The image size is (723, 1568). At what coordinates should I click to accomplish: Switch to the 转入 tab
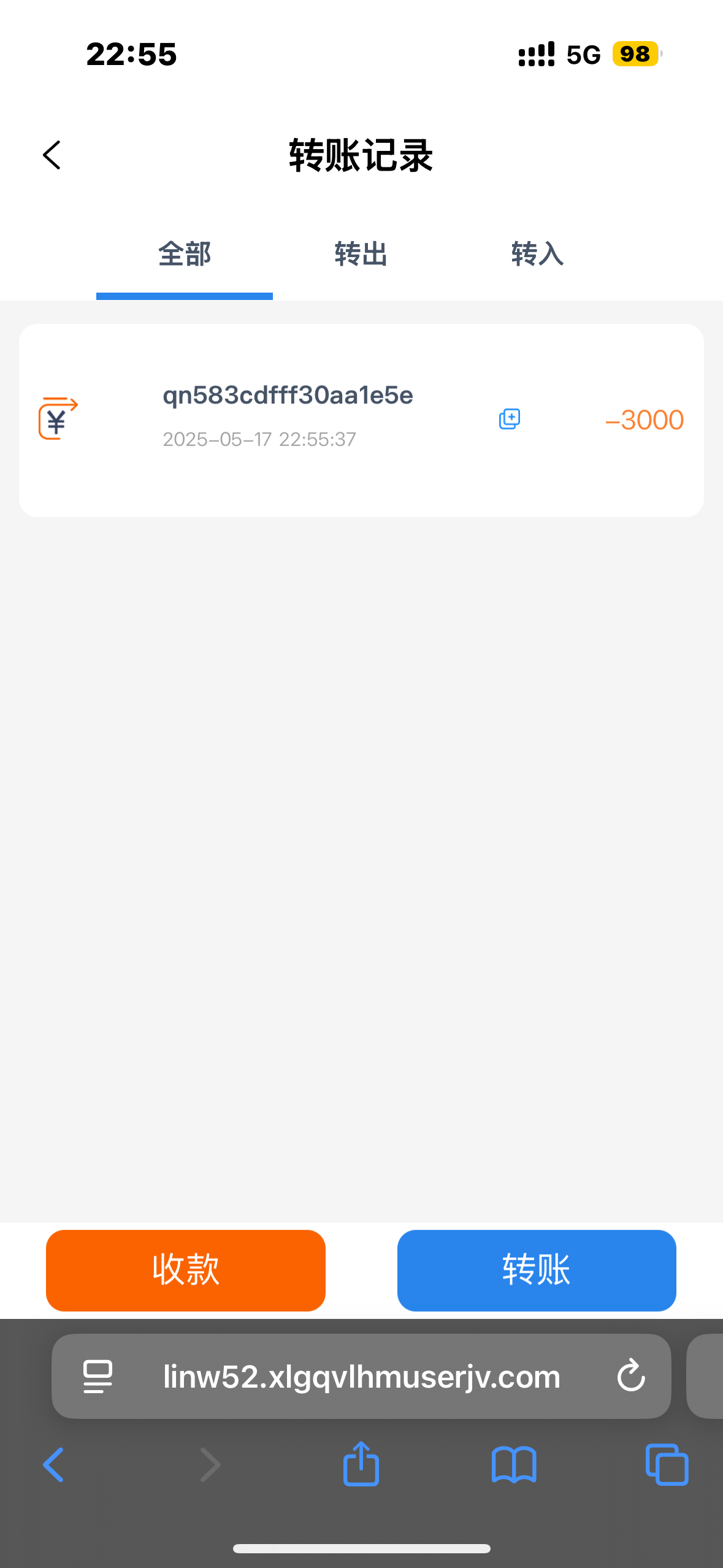537,254
